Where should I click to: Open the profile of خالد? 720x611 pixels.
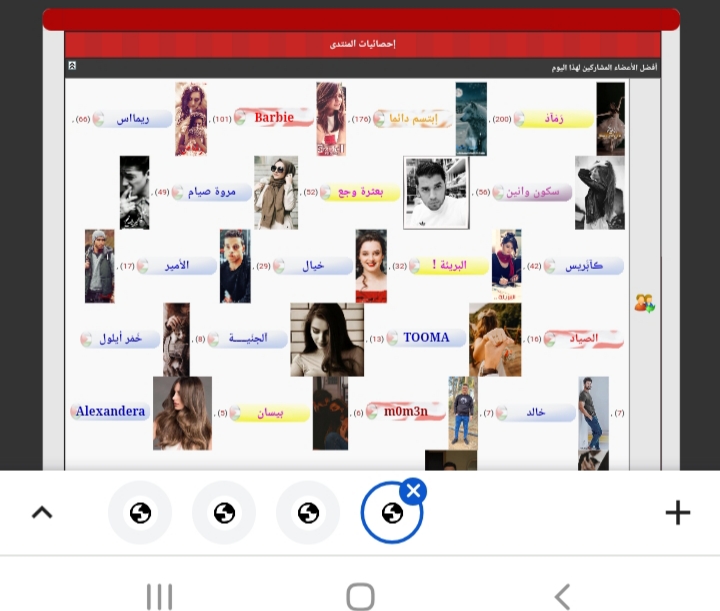535,412
